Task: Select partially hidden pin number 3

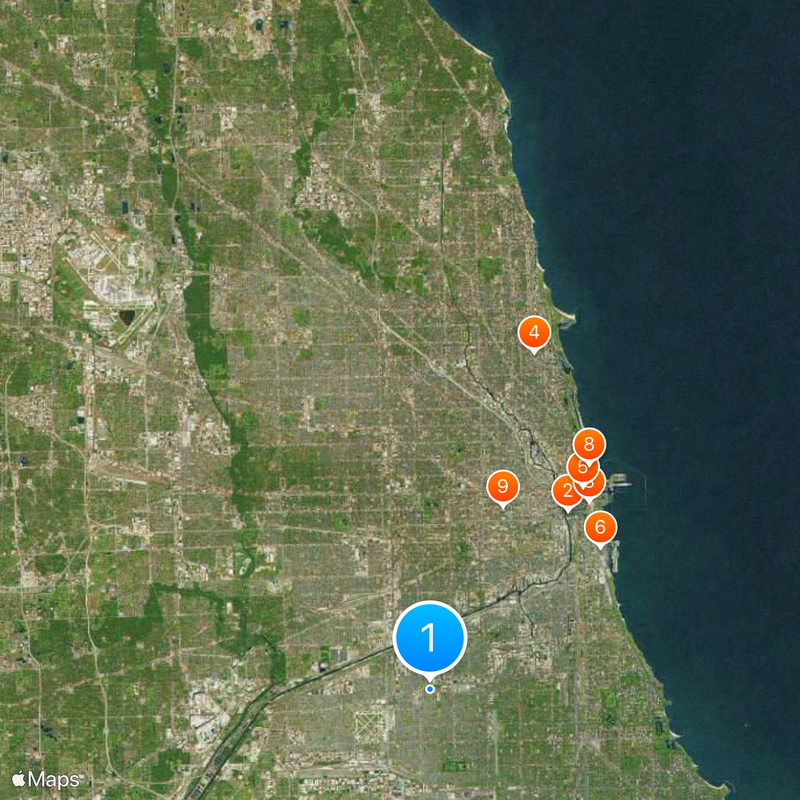Action: pos(596,486)
